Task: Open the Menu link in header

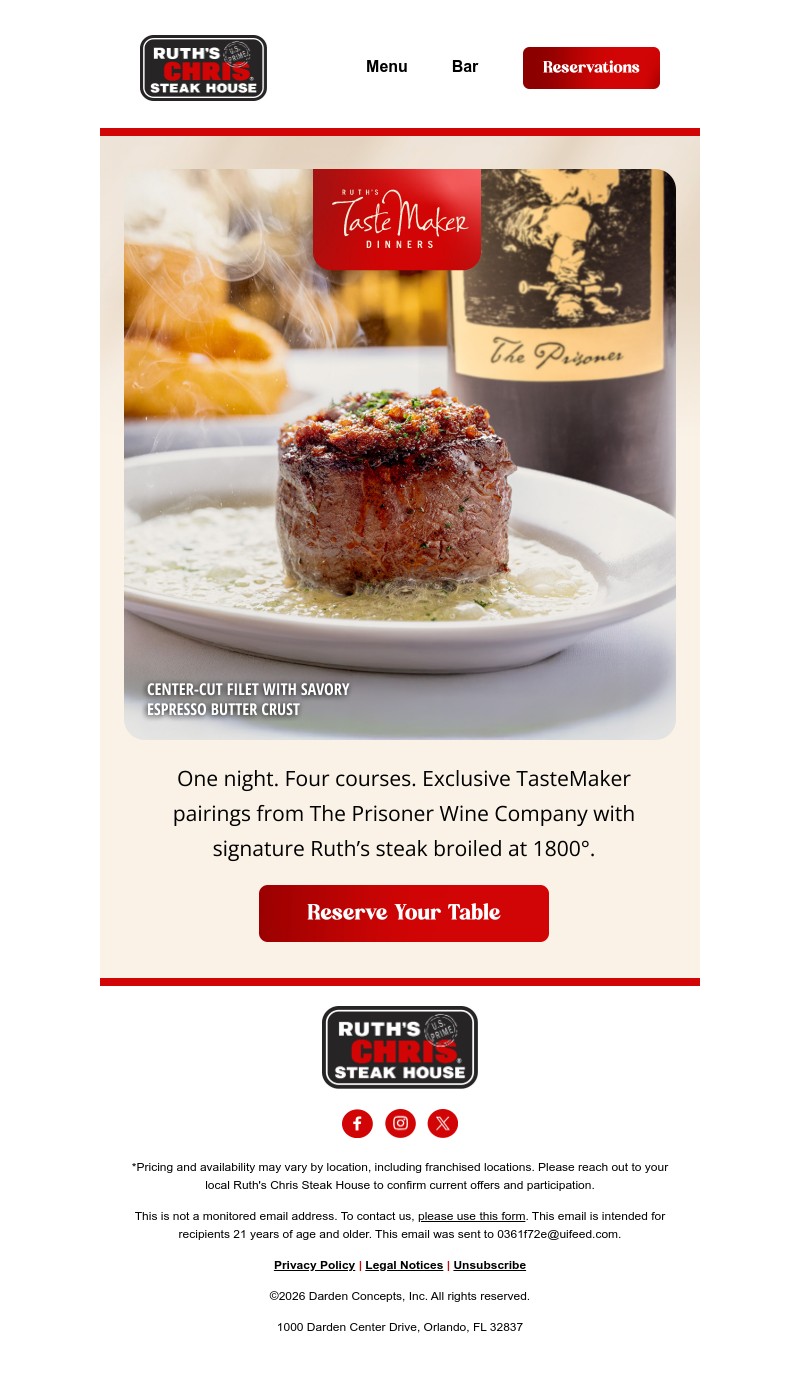Action: click(386, 67)
